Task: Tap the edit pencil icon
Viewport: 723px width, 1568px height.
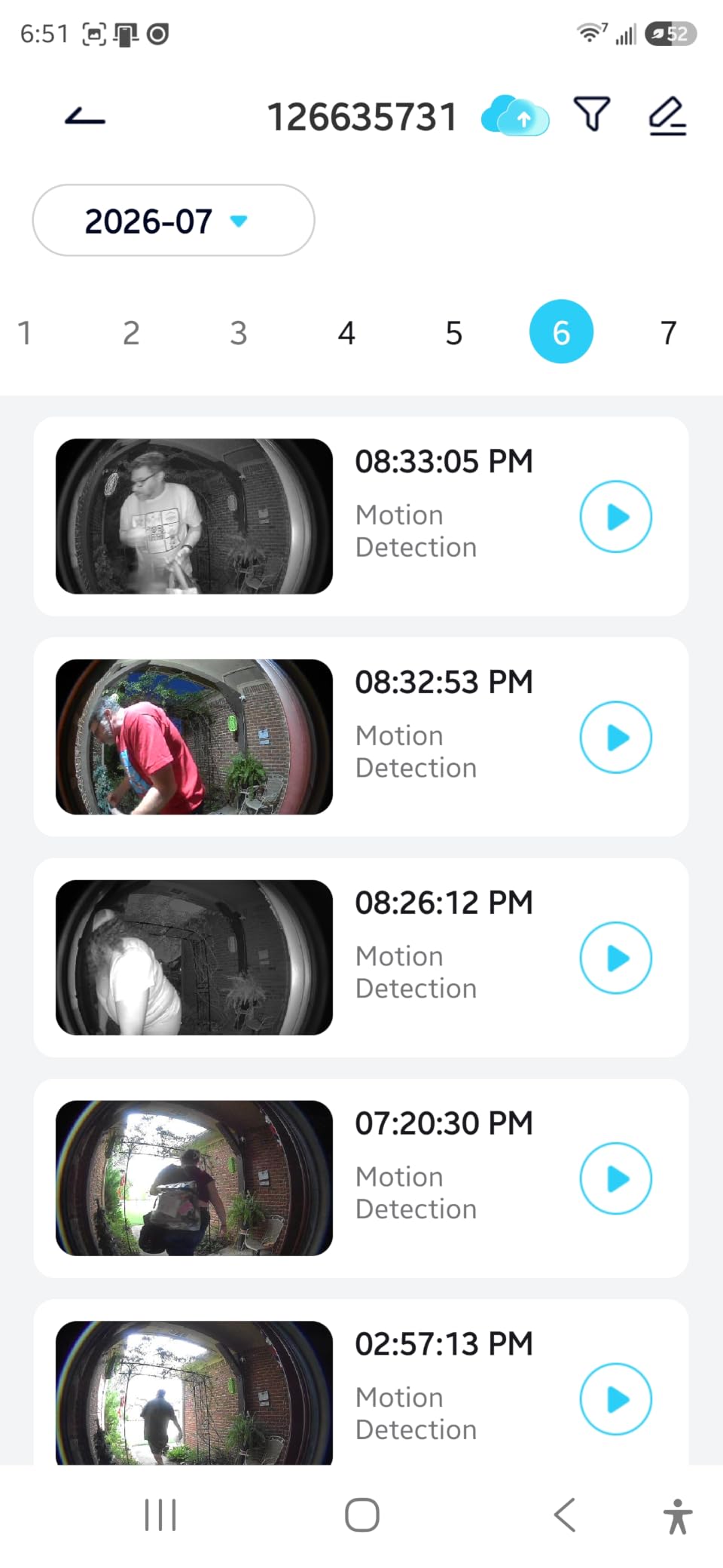Action: 667,116
